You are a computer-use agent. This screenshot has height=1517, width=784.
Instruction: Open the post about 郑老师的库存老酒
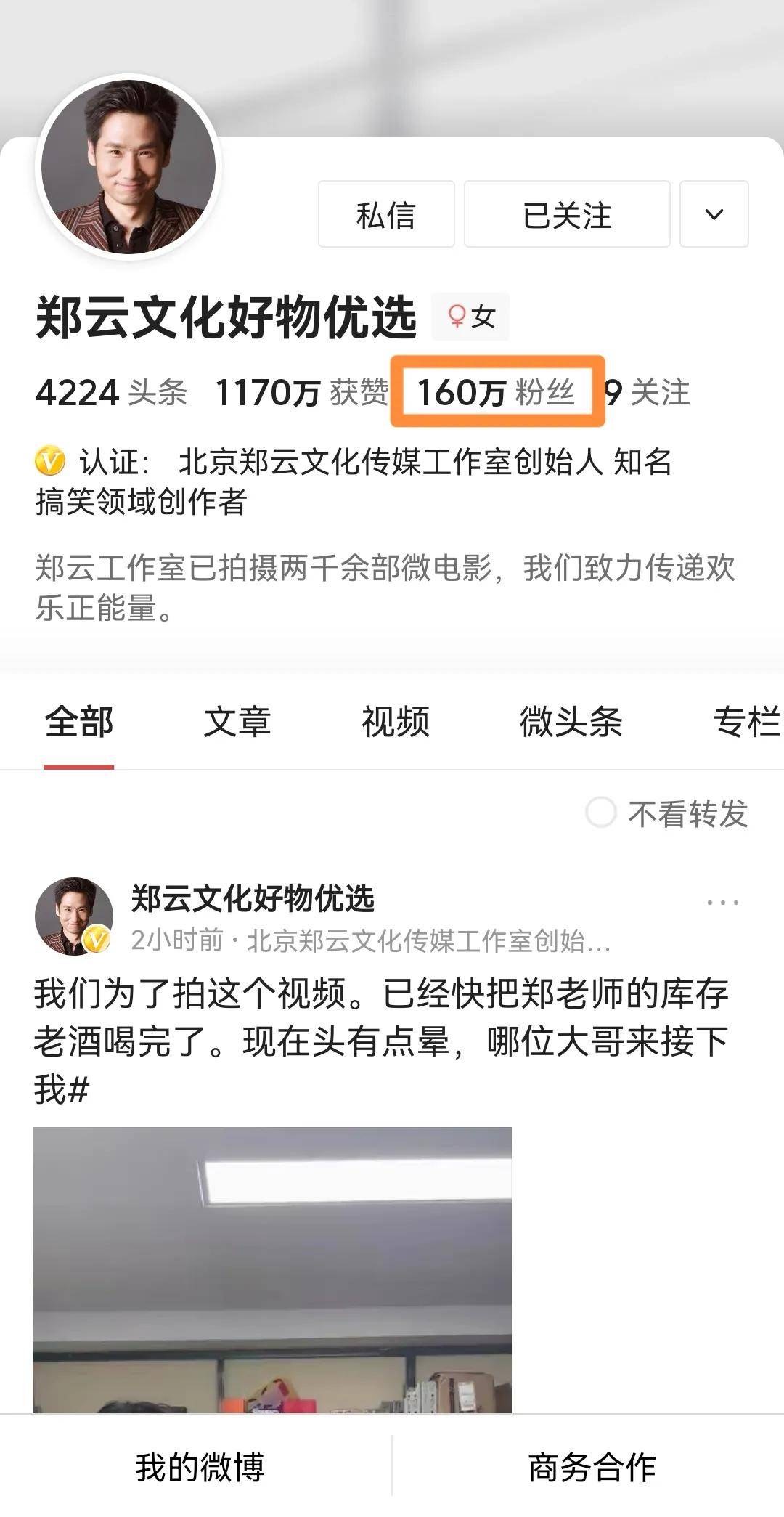[x=380, y=1041]
